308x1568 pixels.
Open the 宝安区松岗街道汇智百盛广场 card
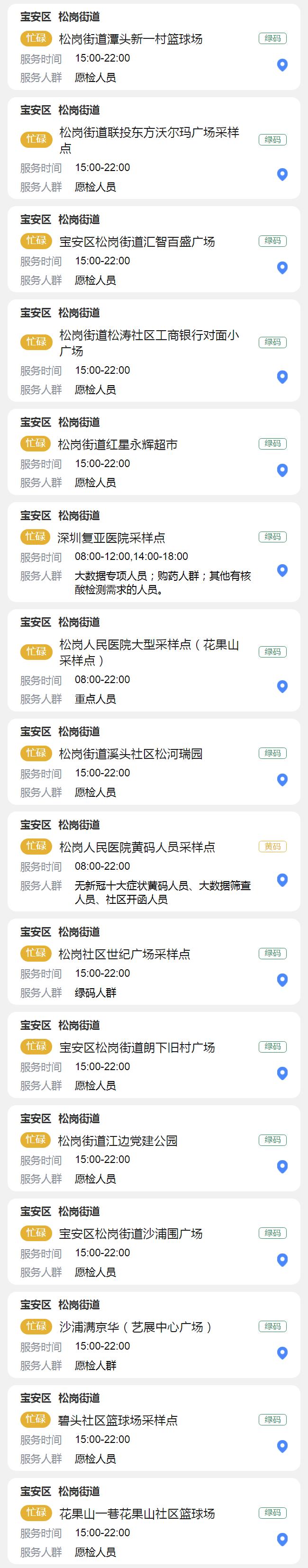pyautogui.click(x=137, y=242)
